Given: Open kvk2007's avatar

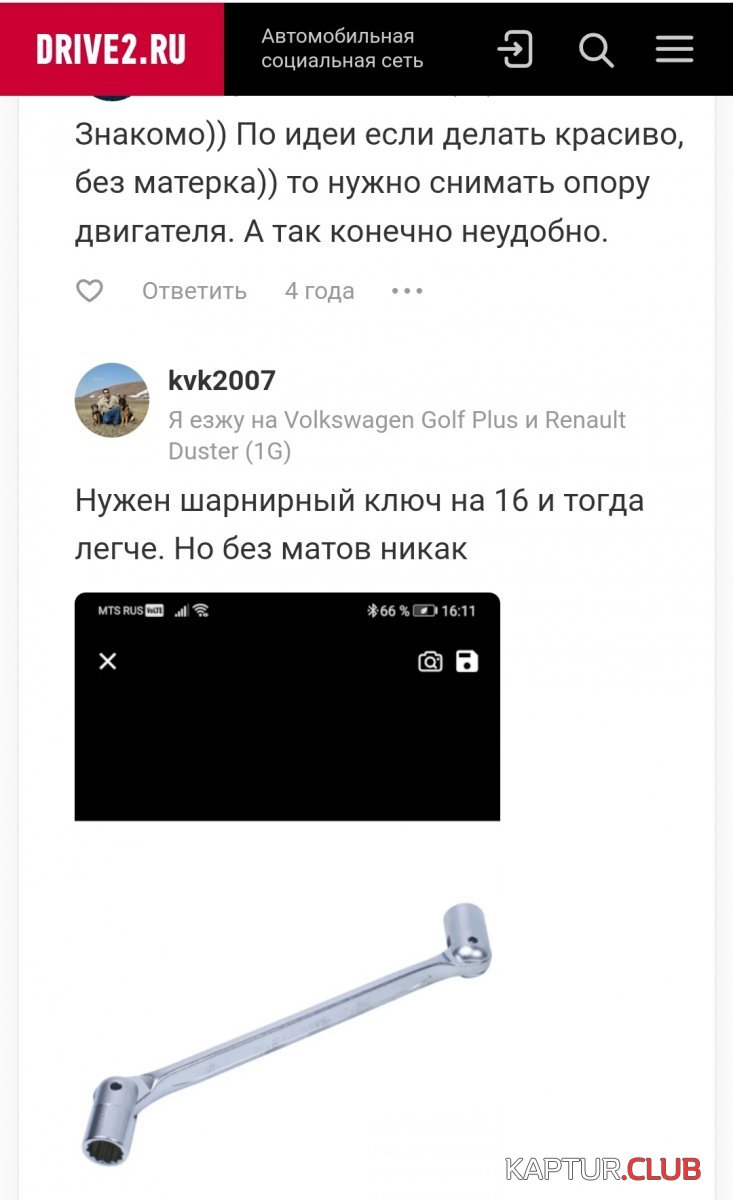Looking at the screenshot, I should click(112, 400).
